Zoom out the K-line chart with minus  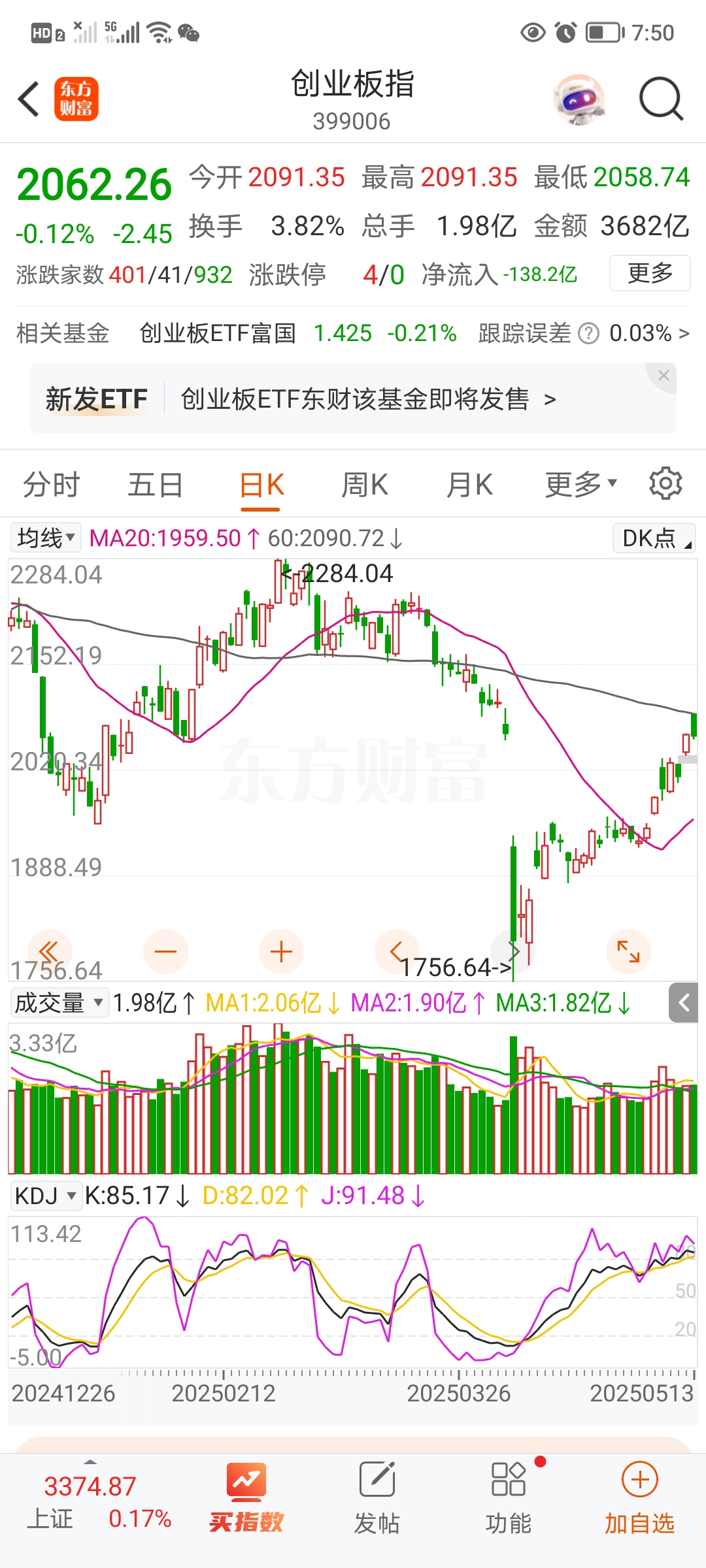(x=165, y=952)
